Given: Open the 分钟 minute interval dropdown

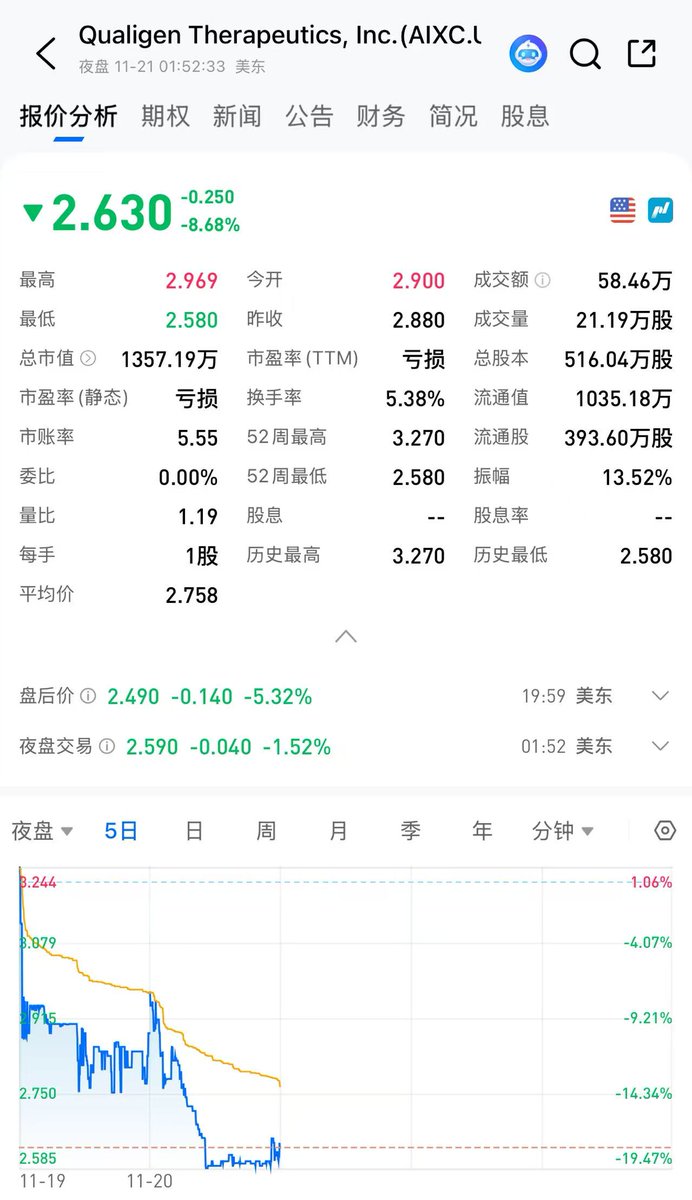Looking at the screenshot, I should click(x=562, y=831).
